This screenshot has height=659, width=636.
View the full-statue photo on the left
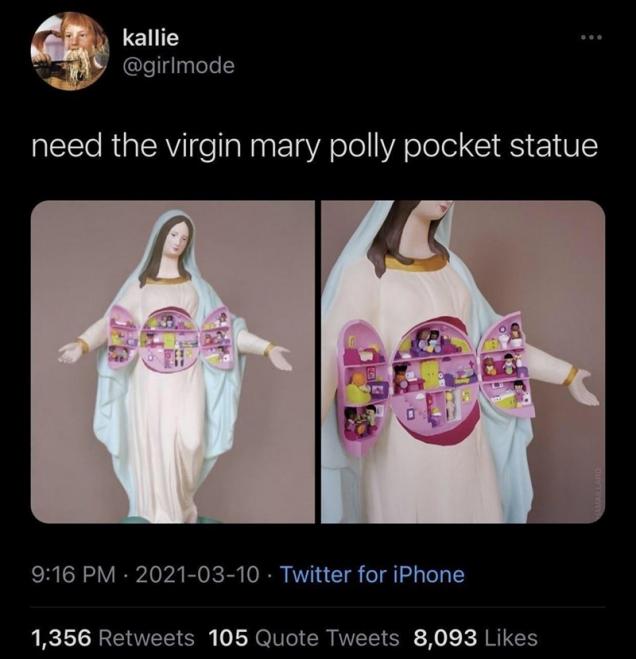click(x=173, y=361)
